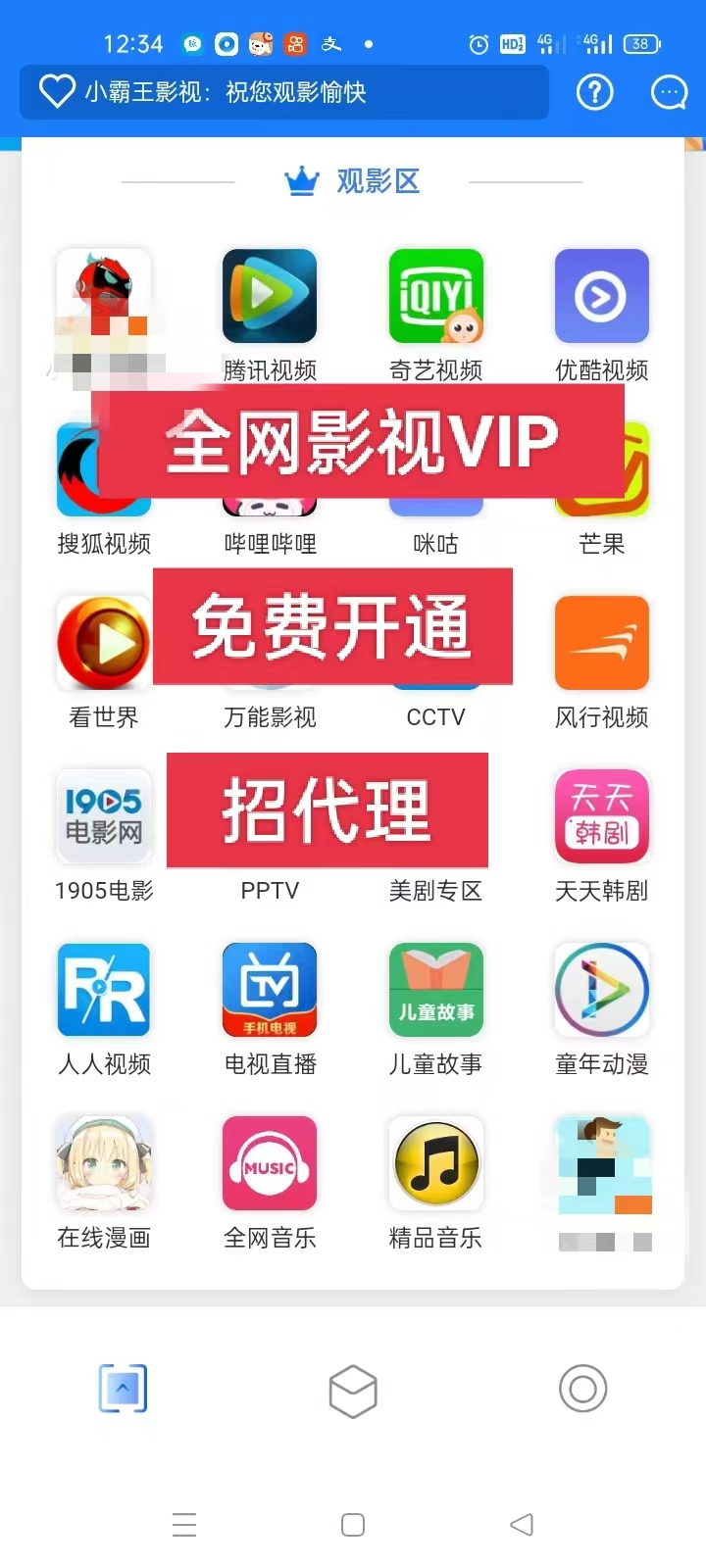Screen dimensions: 706x1568
Task: Switch to the circle icon bottom tab
Action: 583,1389
